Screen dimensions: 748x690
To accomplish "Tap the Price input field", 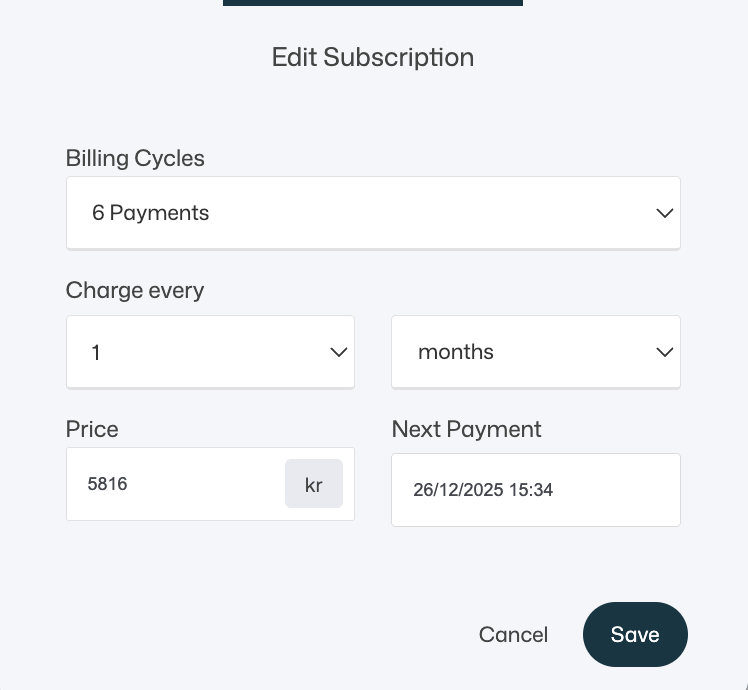I will click(x=175, y=485).
